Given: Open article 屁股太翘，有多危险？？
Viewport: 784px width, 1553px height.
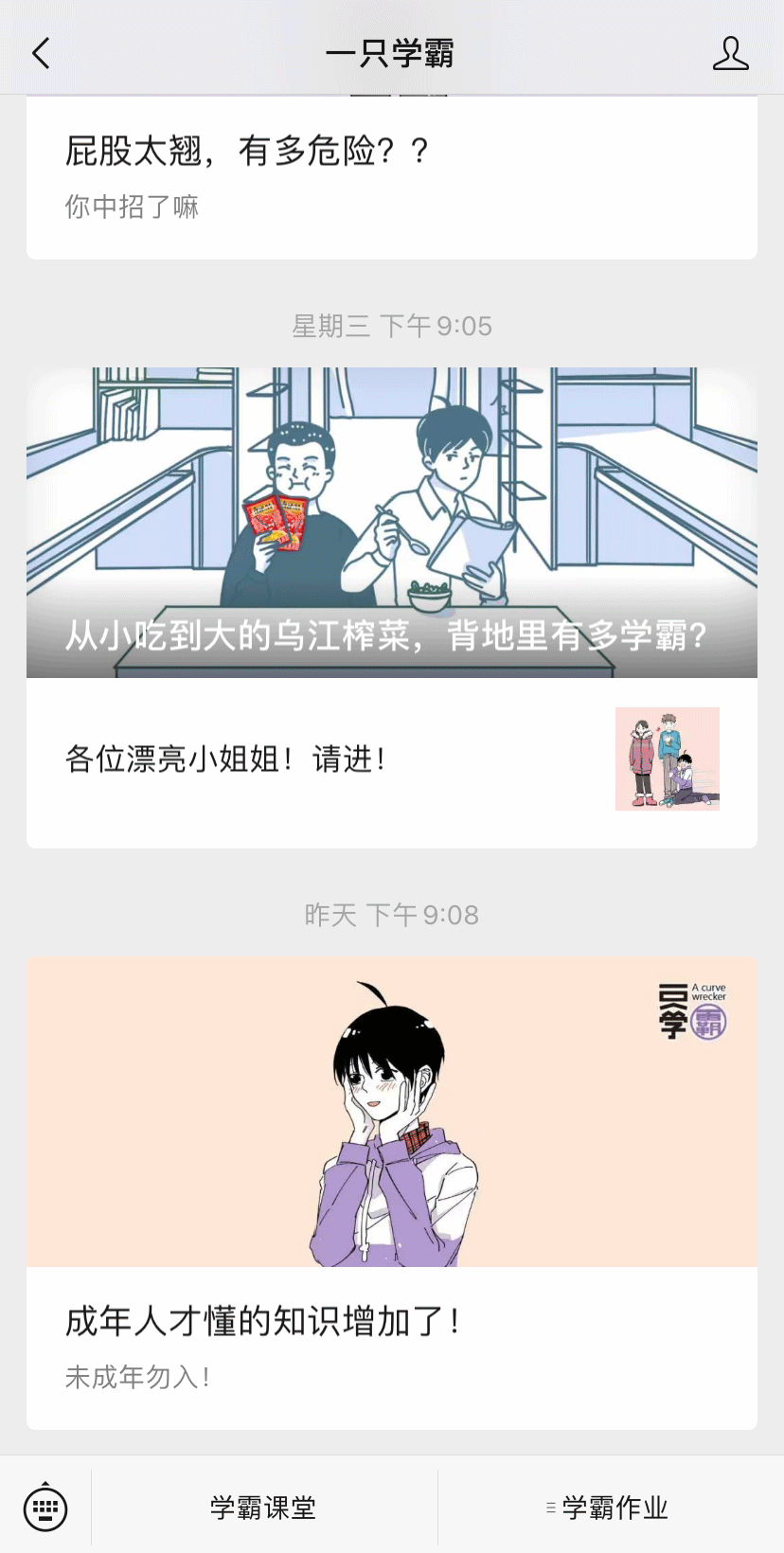Looking at the screenshot, I should (x=246, y=152).
